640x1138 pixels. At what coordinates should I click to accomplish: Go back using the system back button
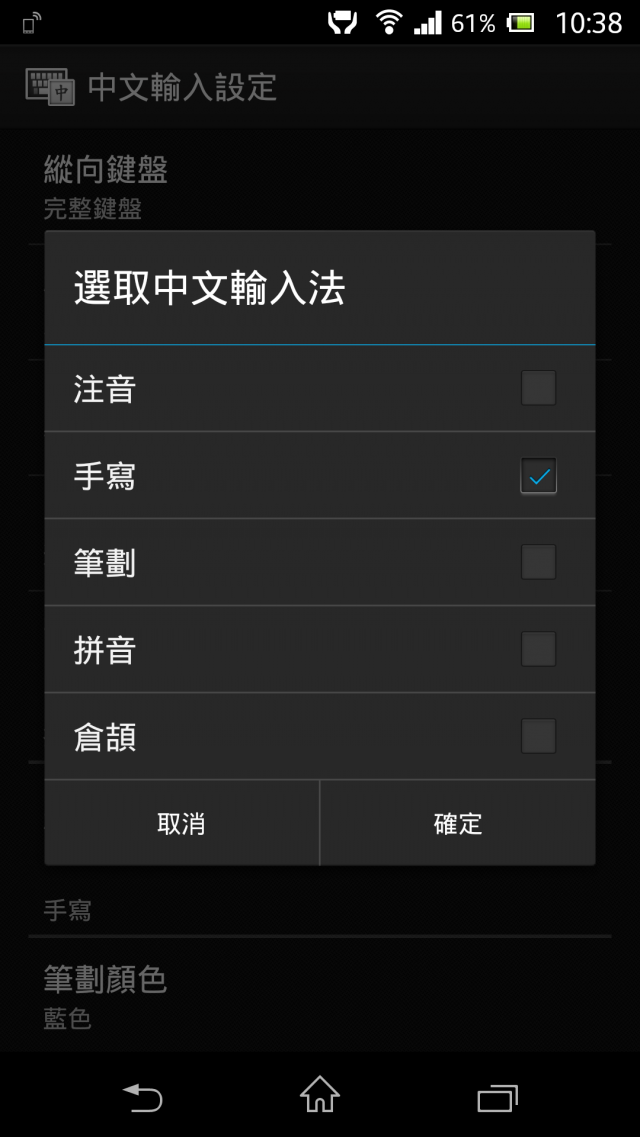click(142, 1097)
